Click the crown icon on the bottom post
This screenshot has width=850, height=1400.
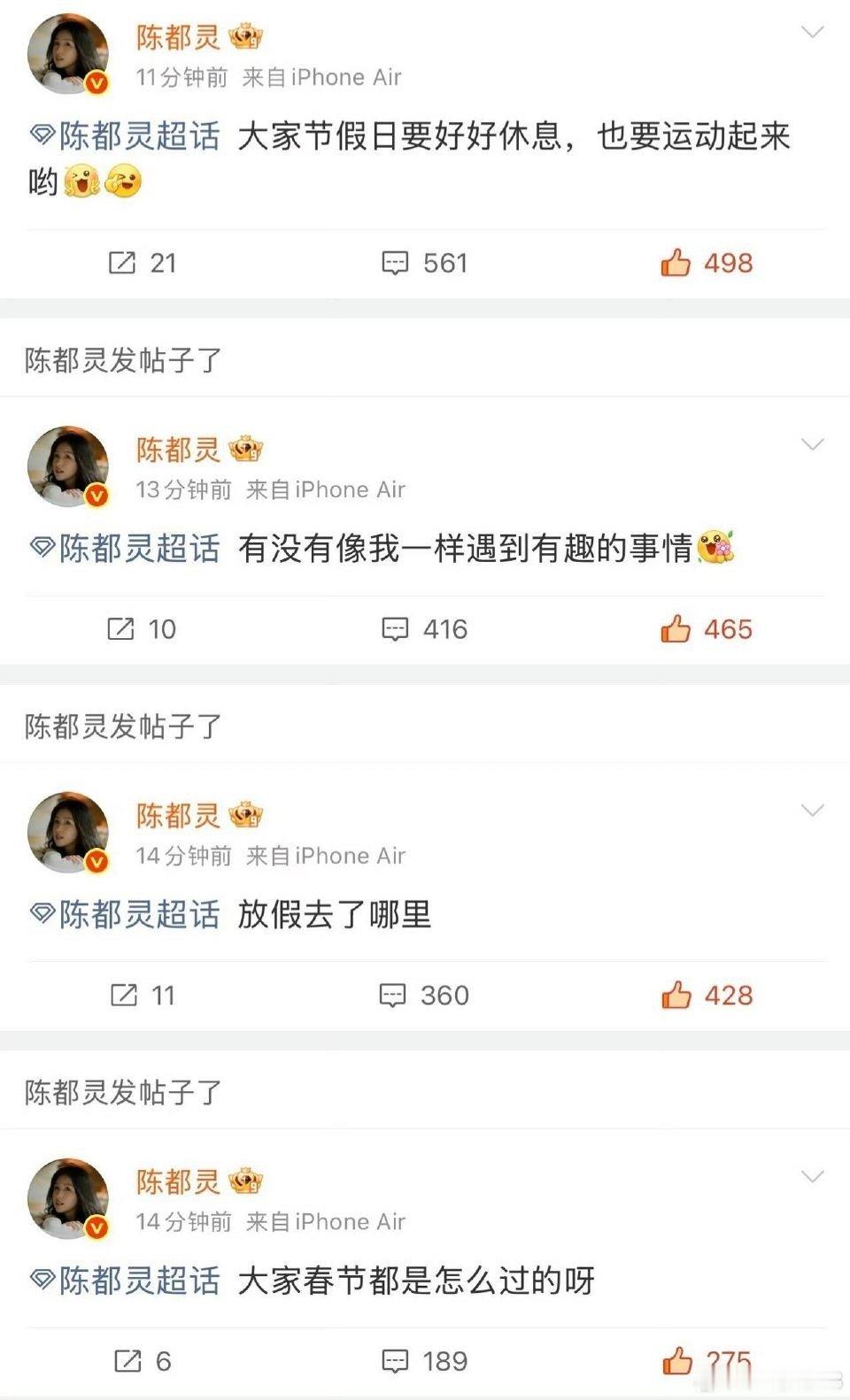point(244,1182)
